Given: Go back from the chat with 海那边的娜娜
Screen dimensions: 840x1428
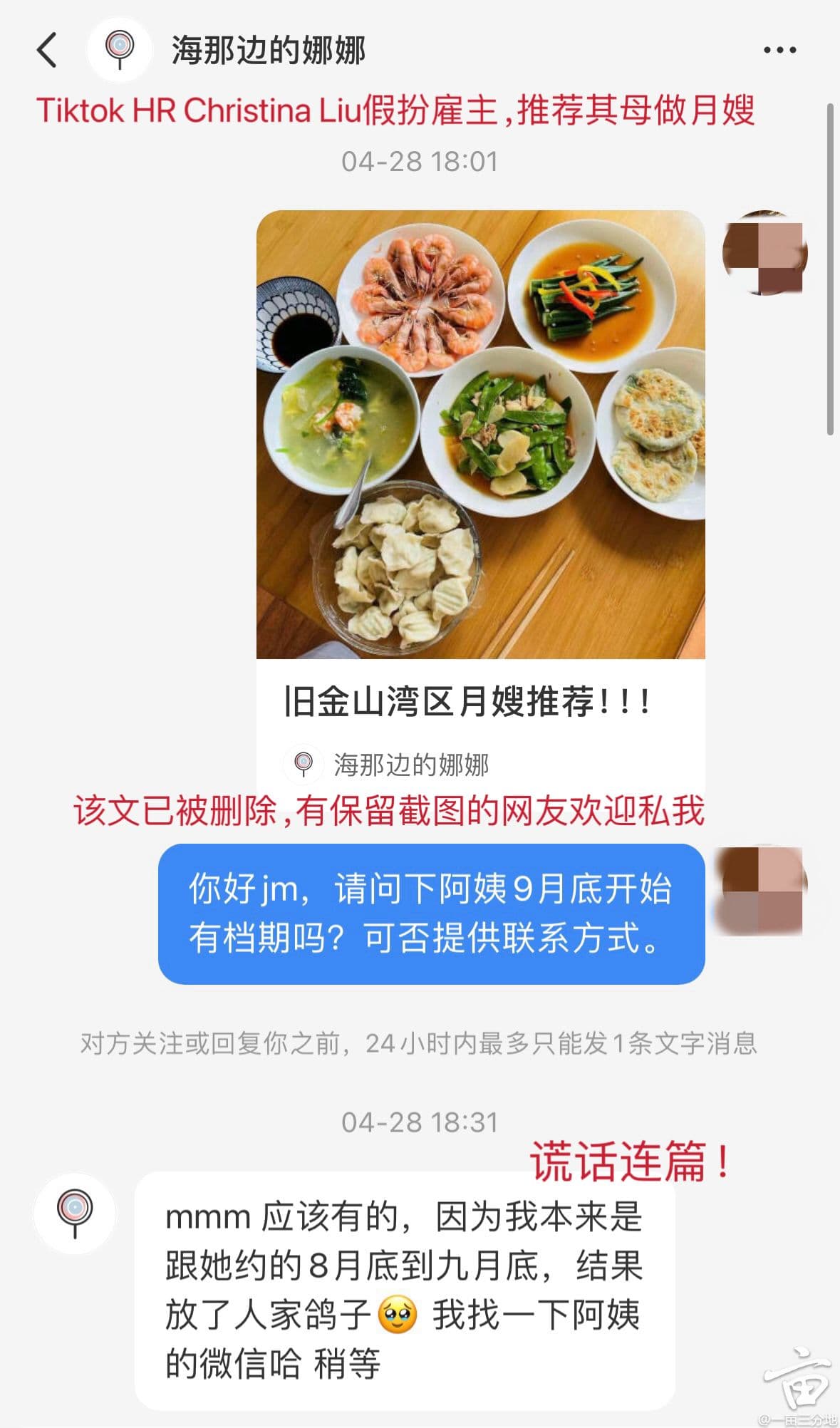Looking at the screenshot, I should pyautogui.click(x=47, y=51).
